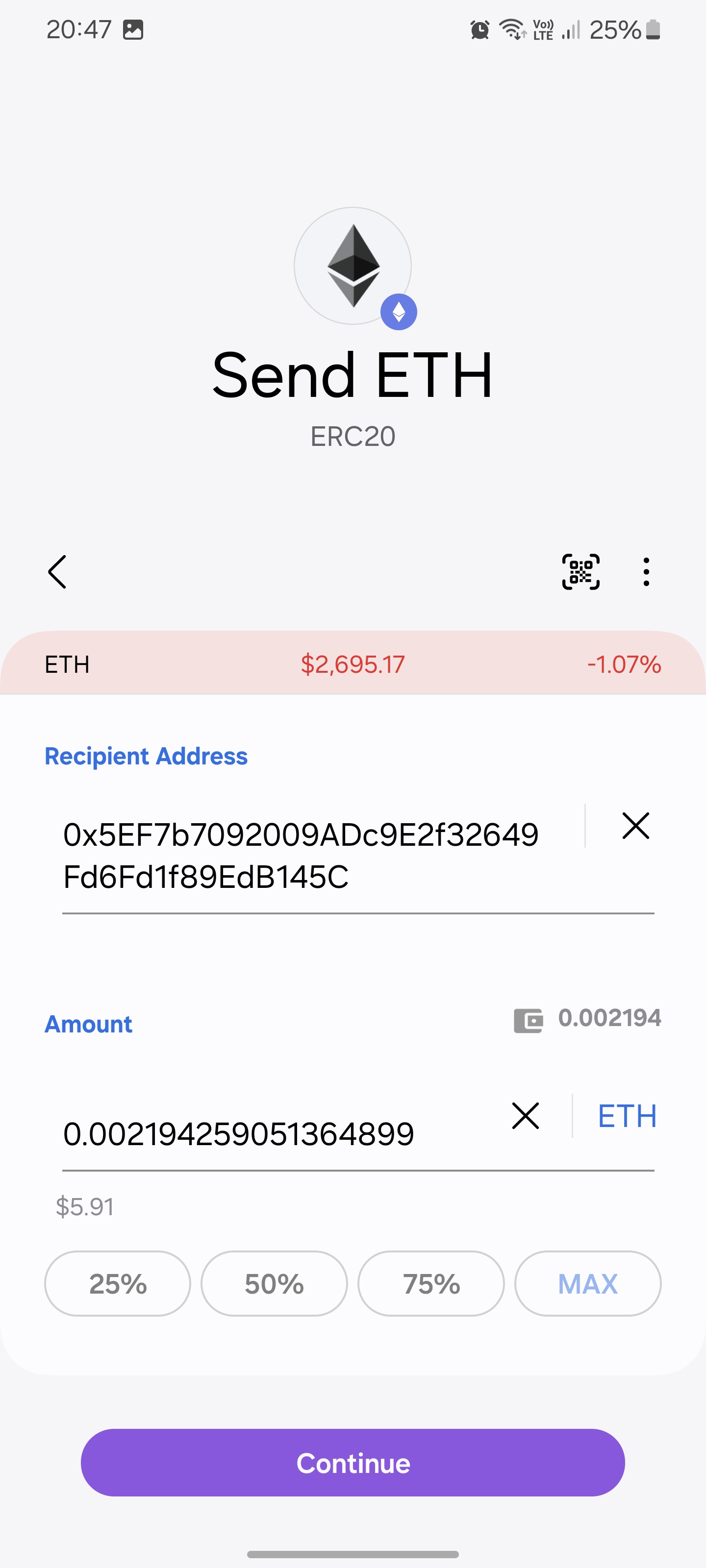
Task: Open the QR code scanner
Action: pos(580,572)
